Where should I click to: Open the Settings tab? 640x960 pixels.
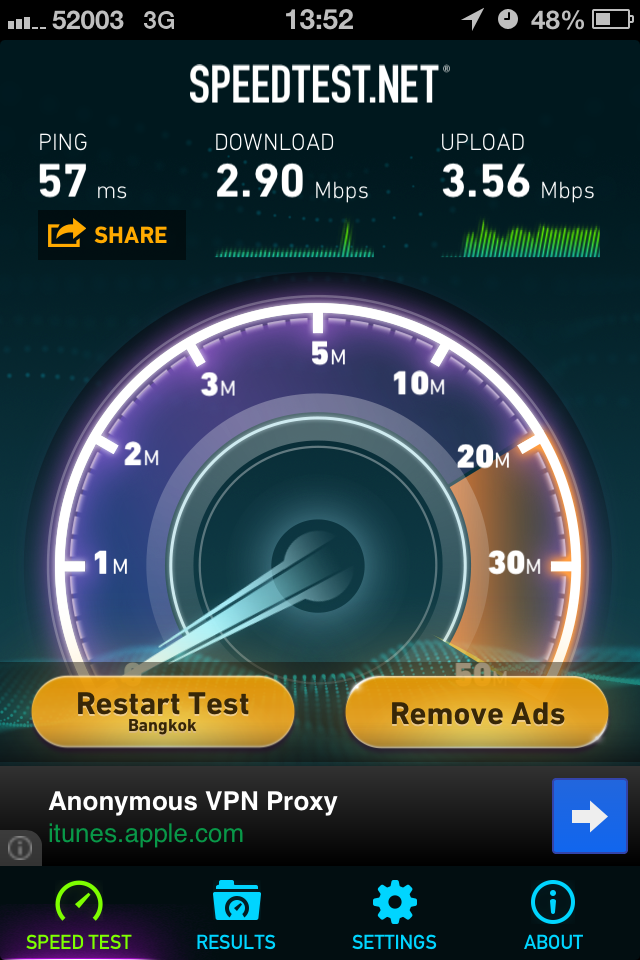[x=394, y=916]
